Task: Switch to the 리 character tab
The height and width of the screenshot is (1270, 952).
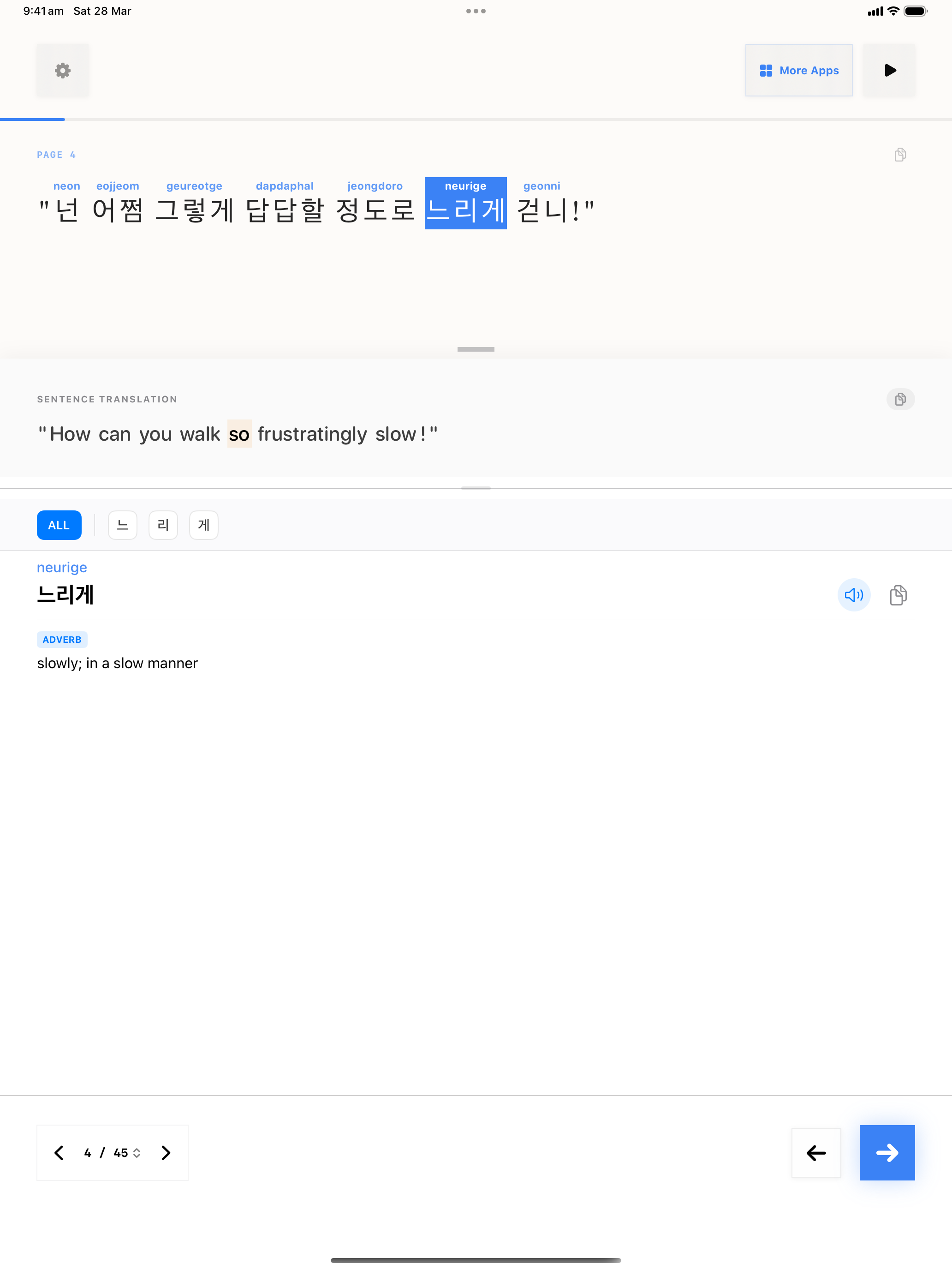Action: coord(163,525)
